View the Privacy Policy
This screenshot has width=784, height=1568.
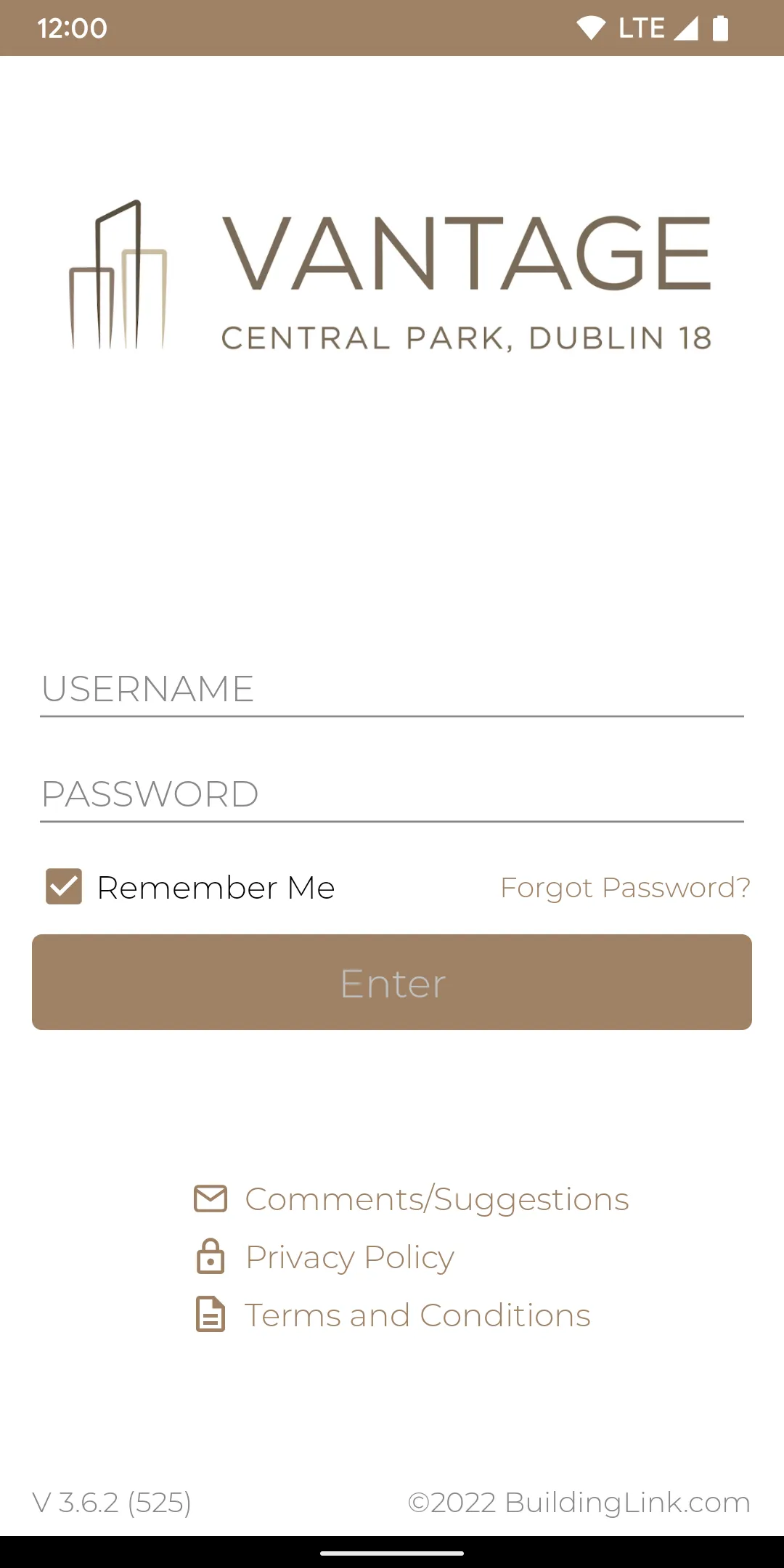click(x=349, y=1257)
